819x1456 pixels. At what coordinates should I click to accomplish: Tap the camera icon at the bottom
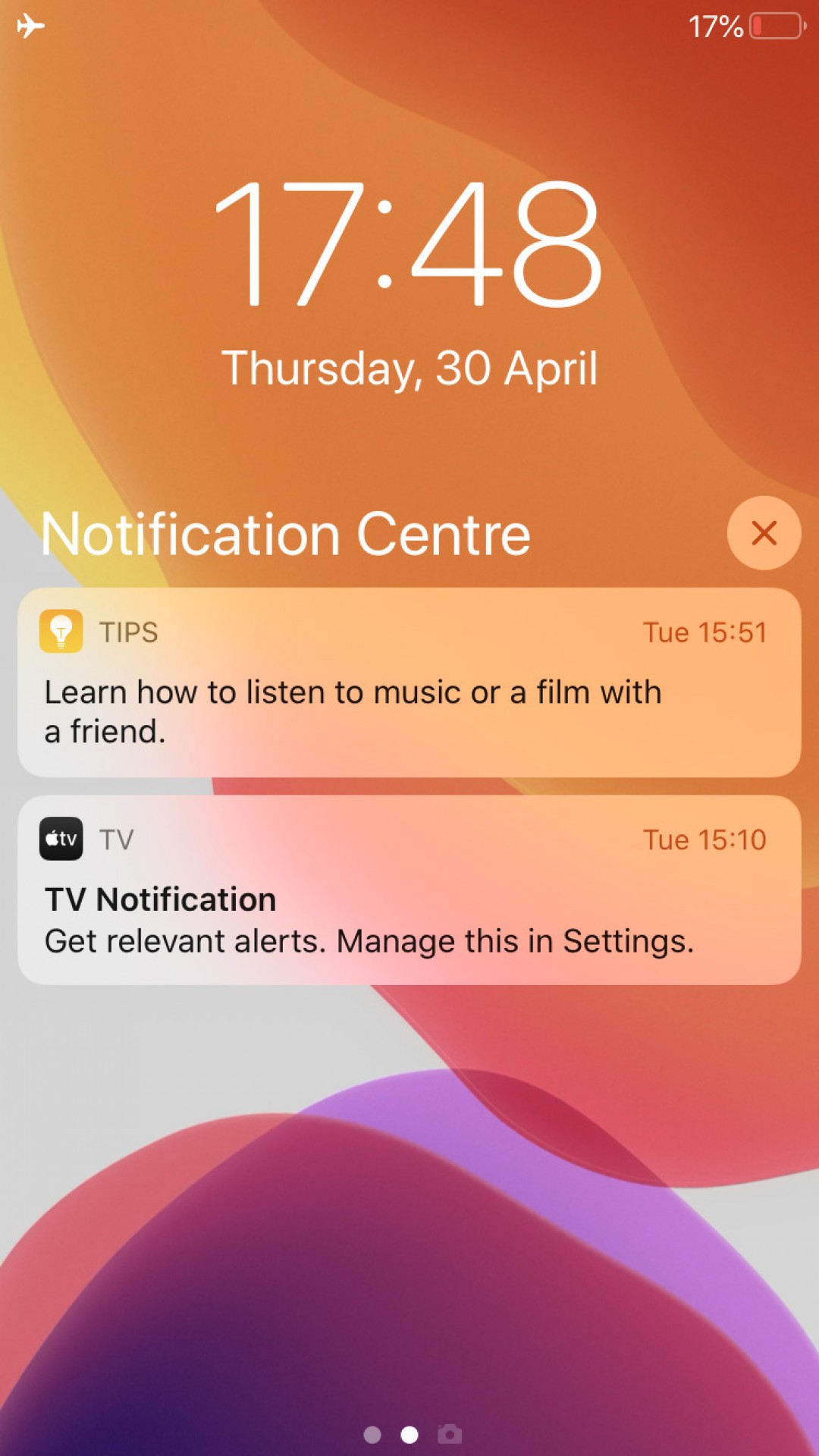tap(450, 1434)
